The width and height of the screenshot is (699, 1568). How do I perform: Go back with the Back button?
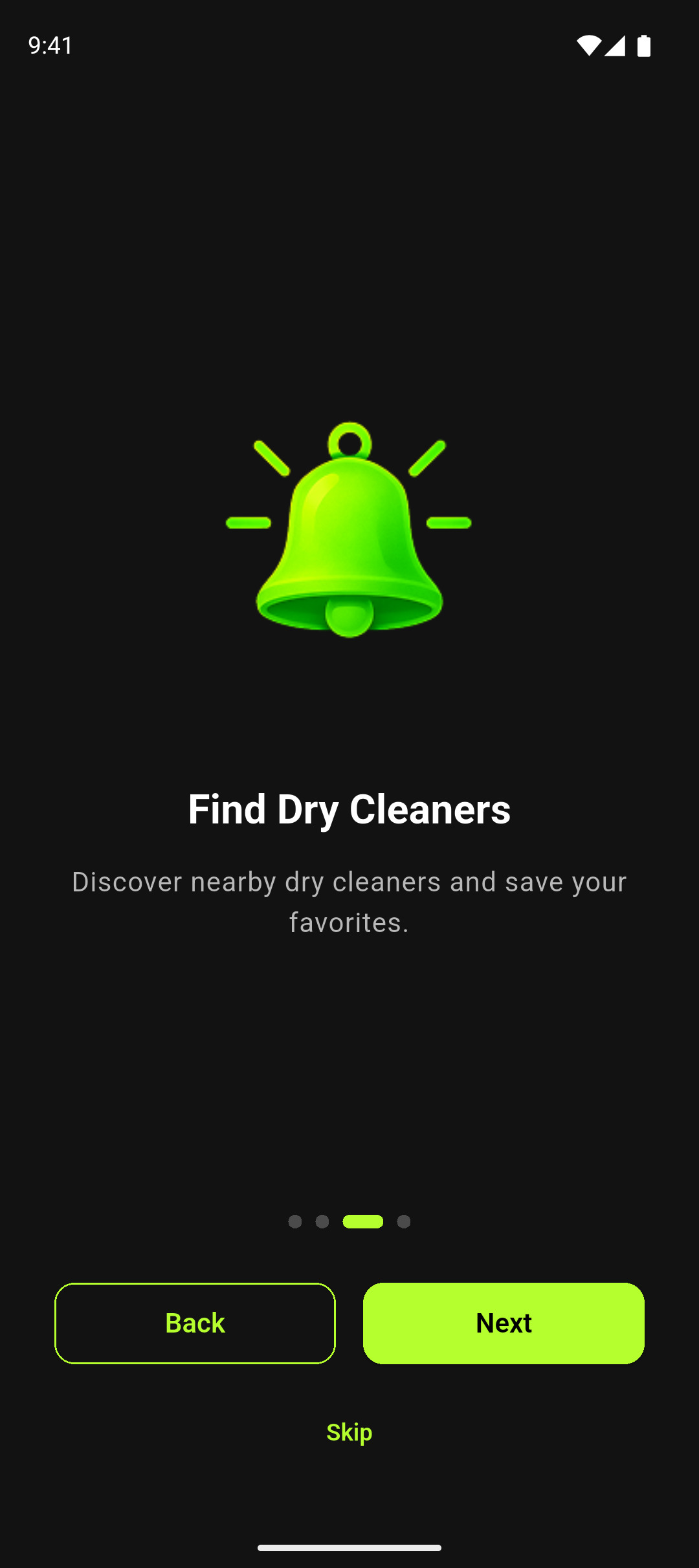coord(195,1323)
